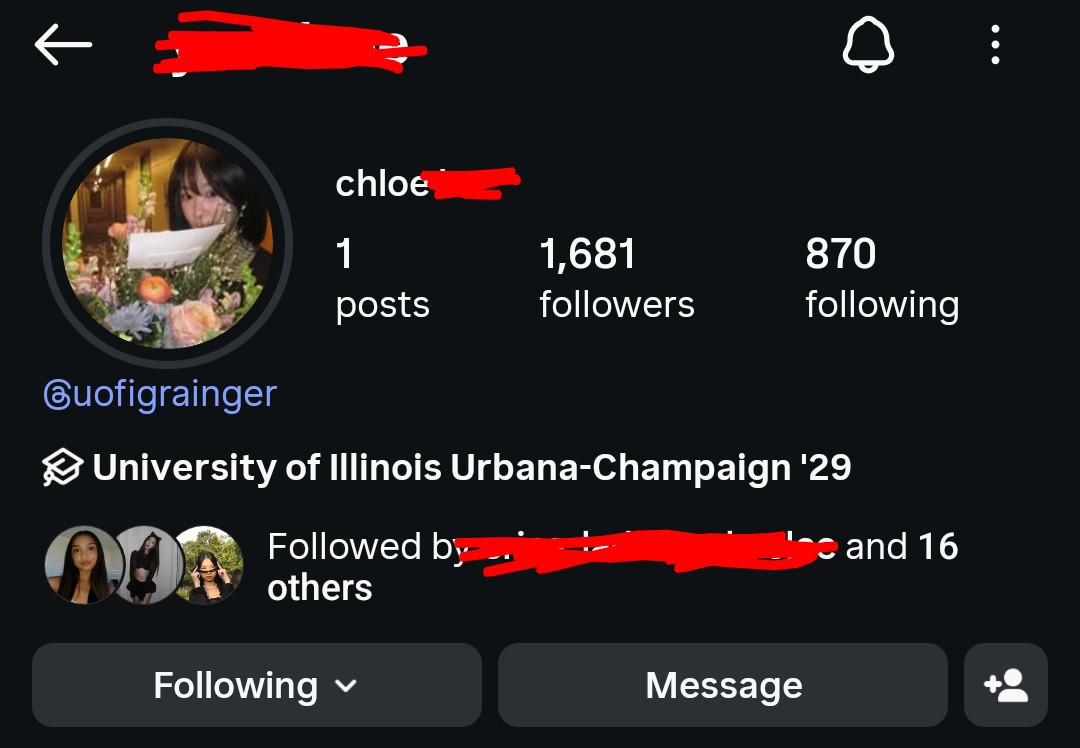The width and height of the screenshot is (1080, 748).
Task: Show suggested accounts with add-person icon
Action: (x=1006, y=685)
